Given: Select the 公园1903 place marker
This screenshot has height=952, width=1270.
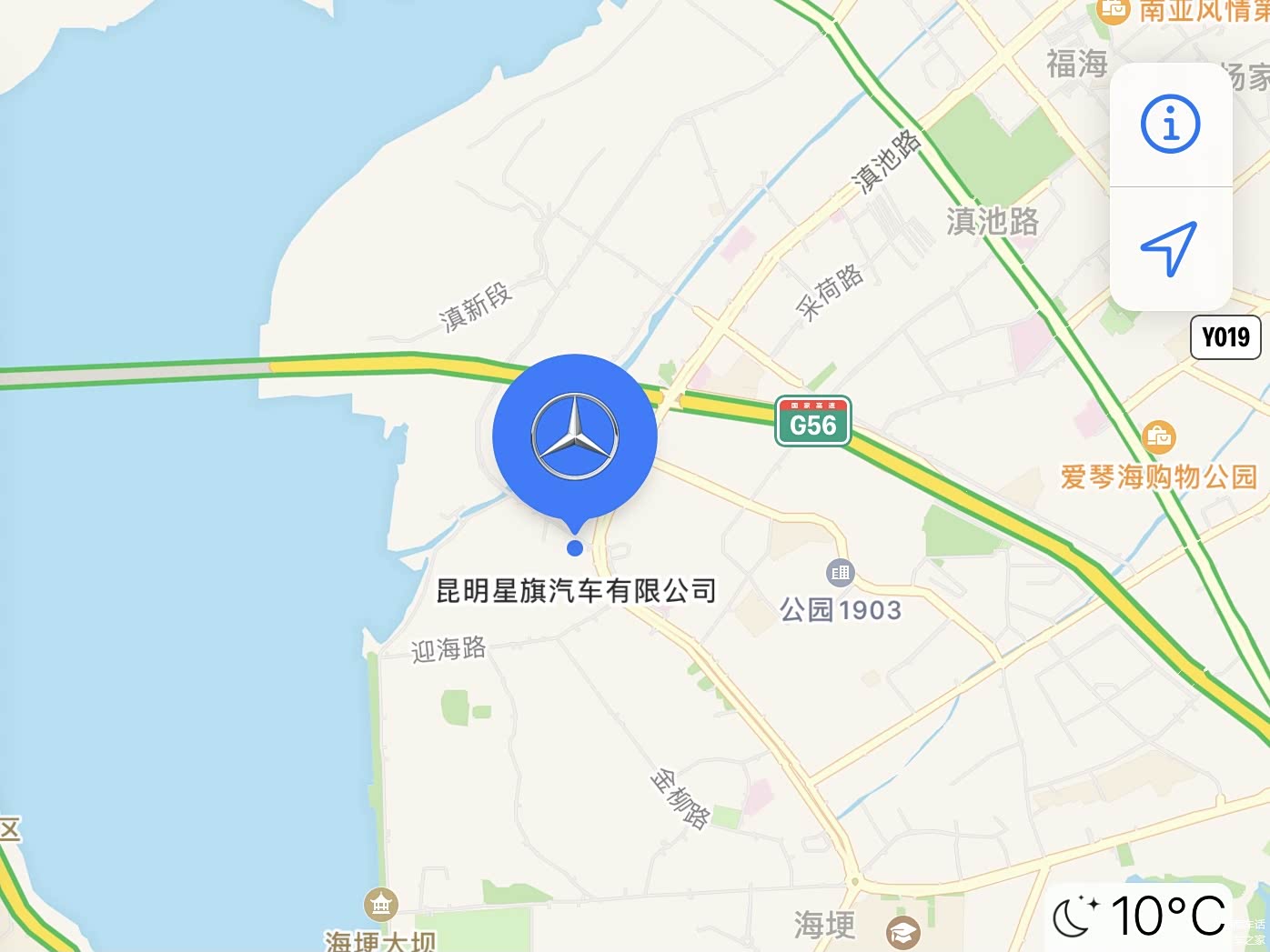Looking at the screenshot, I should click(x=840, y=573).
